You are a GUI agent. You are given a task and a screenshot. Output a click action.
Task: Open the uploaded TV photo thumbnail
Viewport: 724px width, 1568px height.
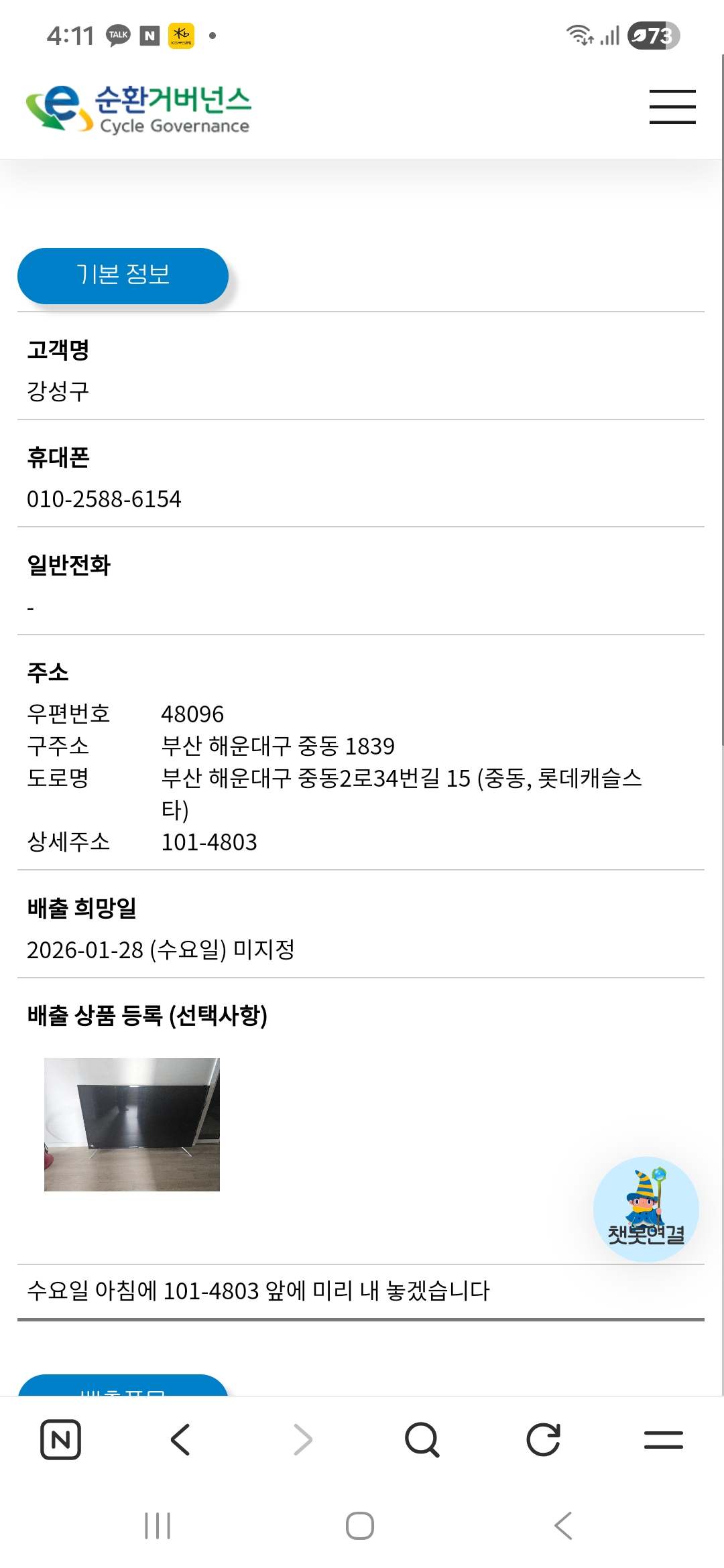coord(132,1124)
